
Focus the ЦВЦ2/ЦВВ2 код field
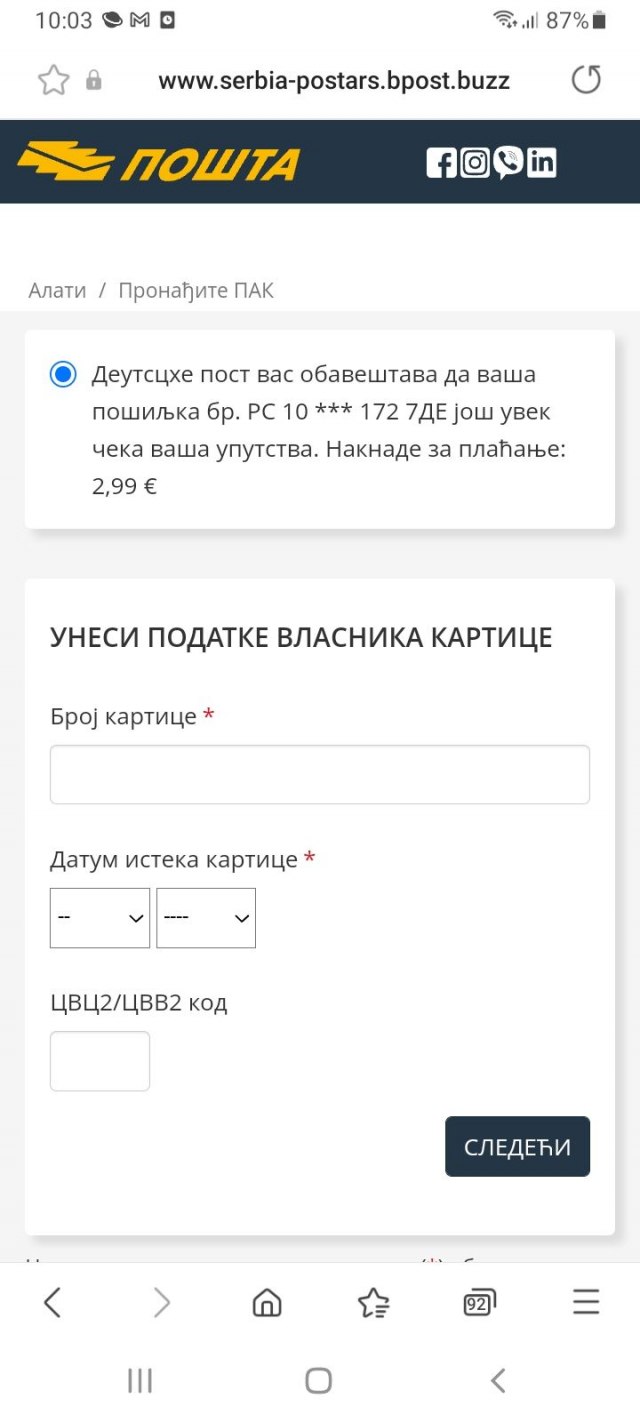pos(99,1061)
